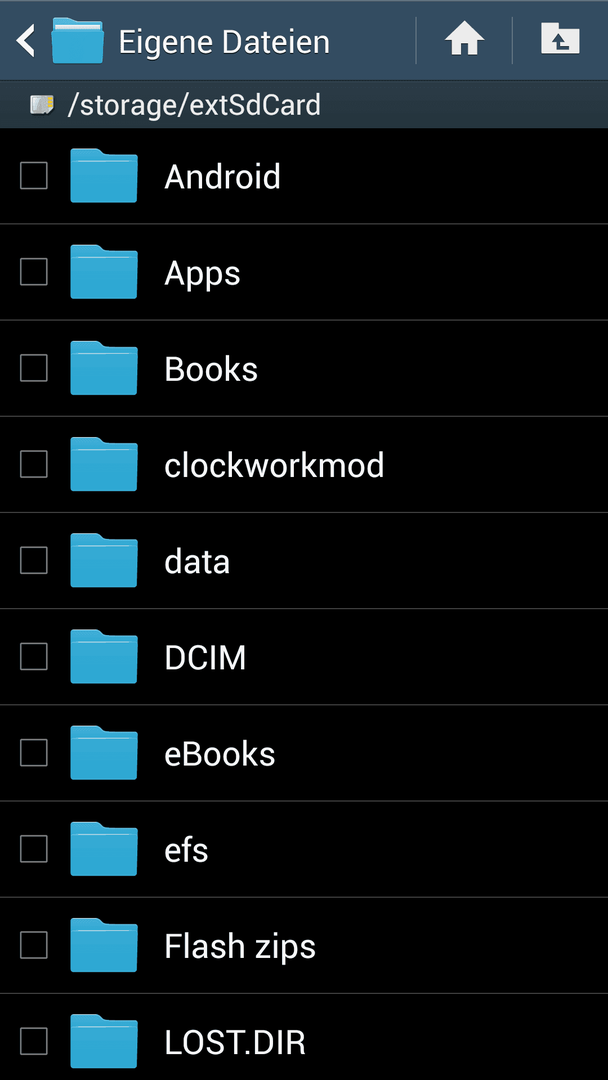This screenshot has height=1080, width=608.
Task: Go back via the Eigene Dateien arrow
Action: point(25,41)
